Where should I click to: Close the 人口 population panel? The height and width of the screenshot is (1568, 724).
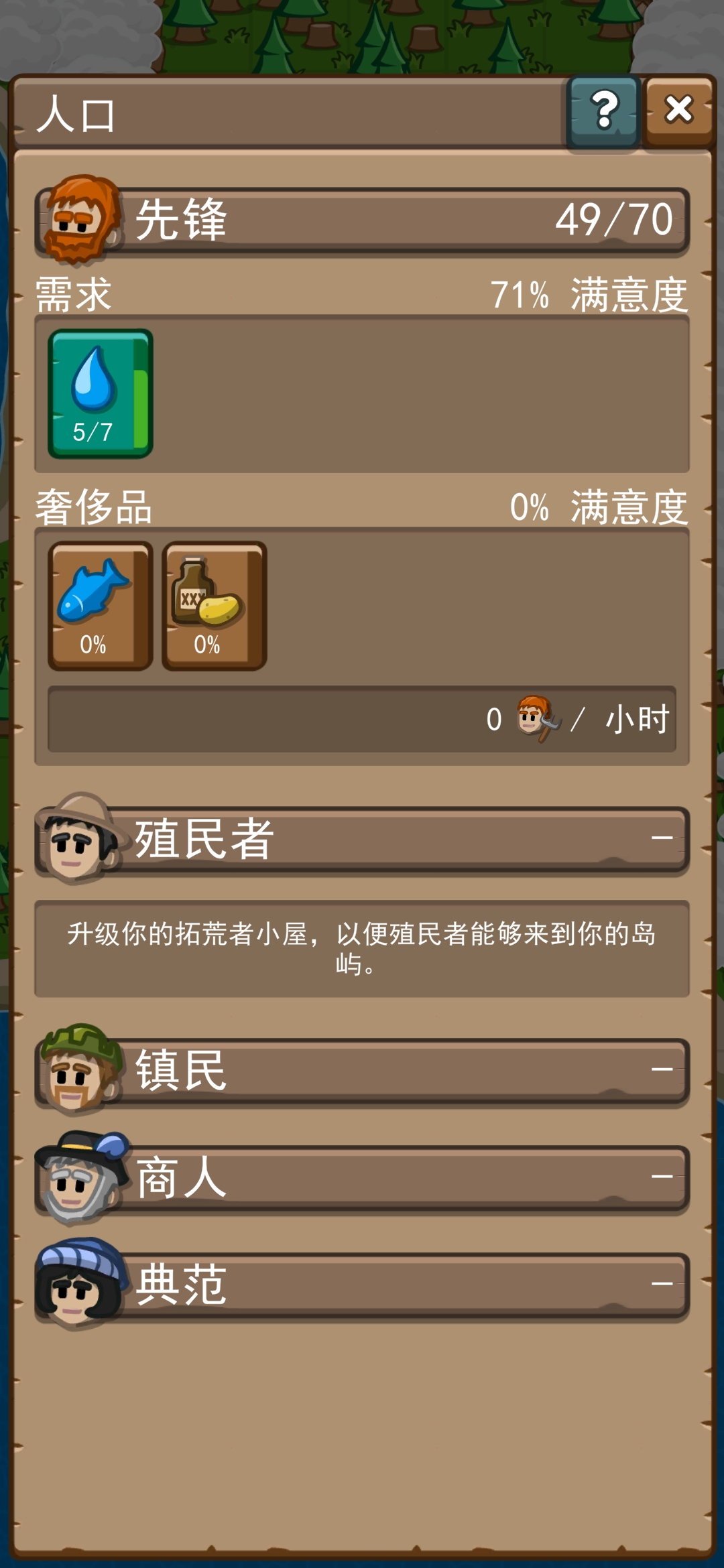point(678,110)
